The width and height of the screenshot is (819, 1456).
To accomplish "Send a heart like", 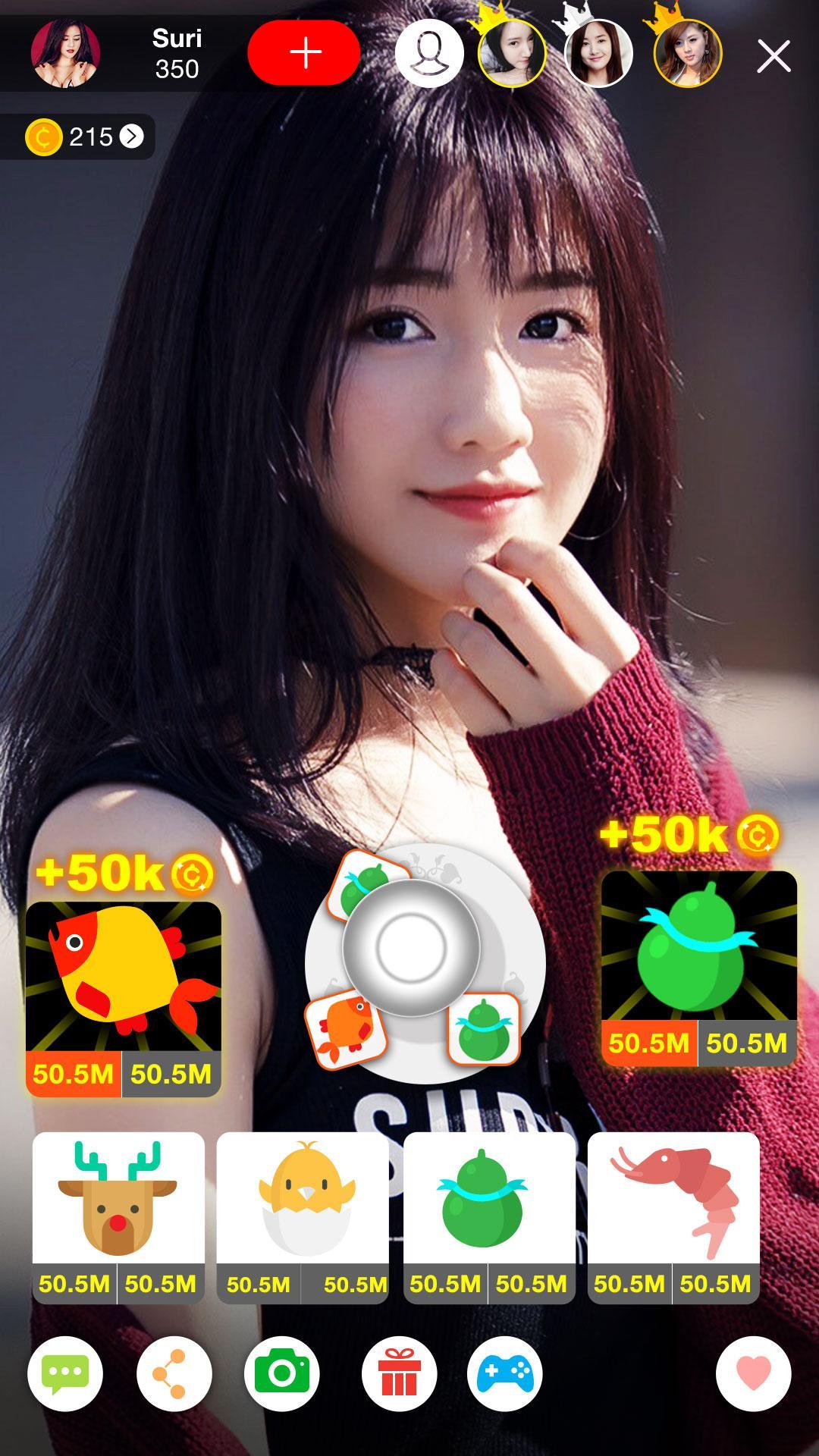I will tap(753, 1373).
